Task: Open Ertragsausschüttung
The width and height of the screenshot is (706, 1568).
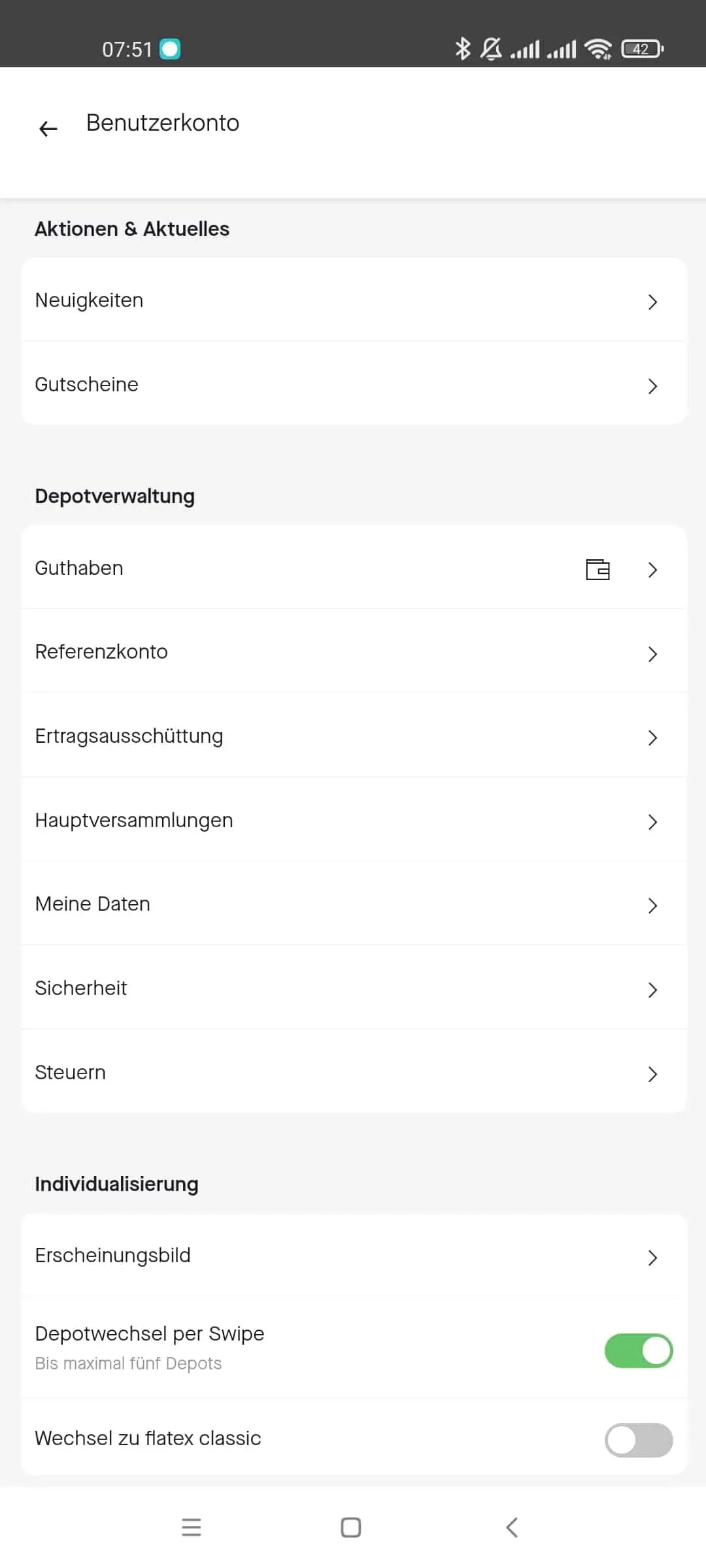Action: click(x=354, y=736)
